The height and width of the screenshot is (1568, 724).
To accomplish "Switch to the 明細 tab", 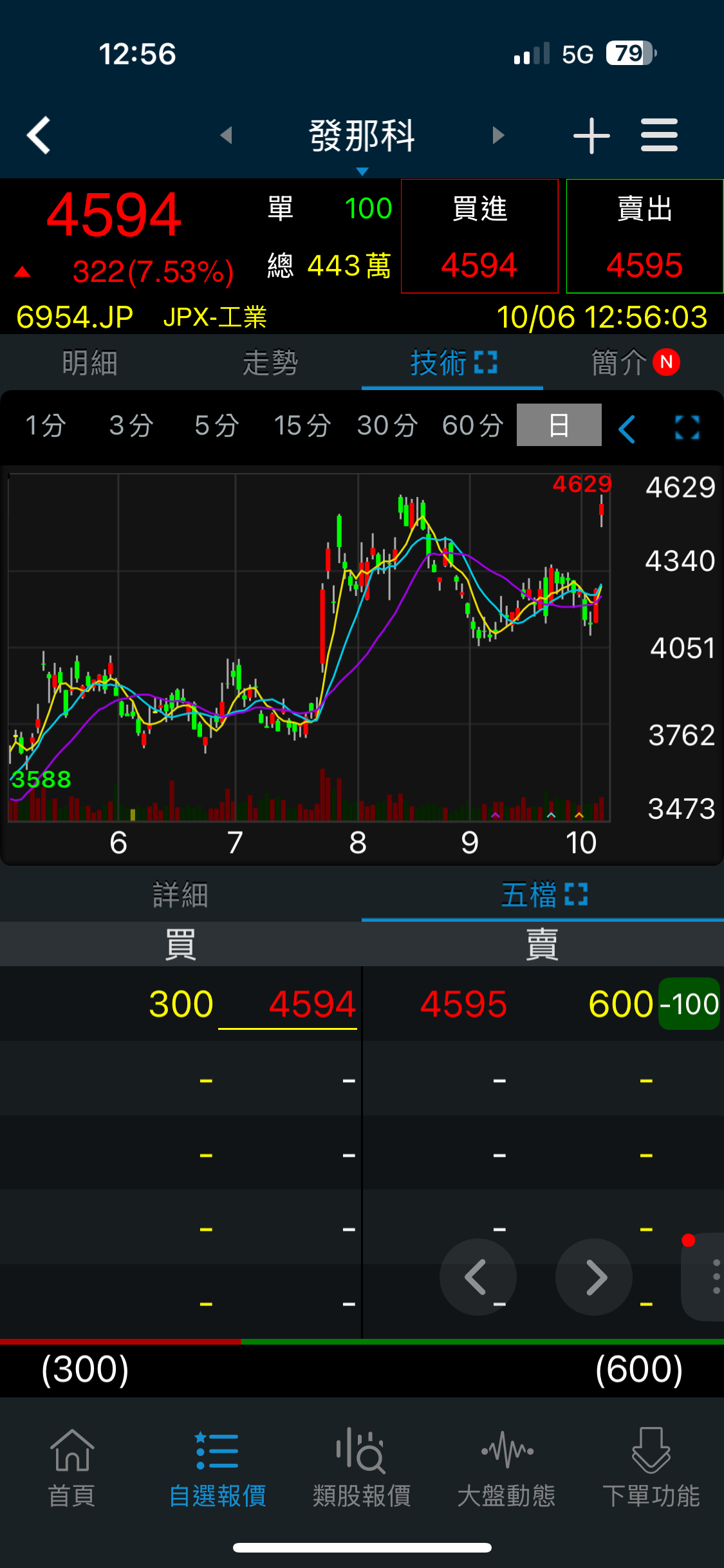I will pos(90,363).
